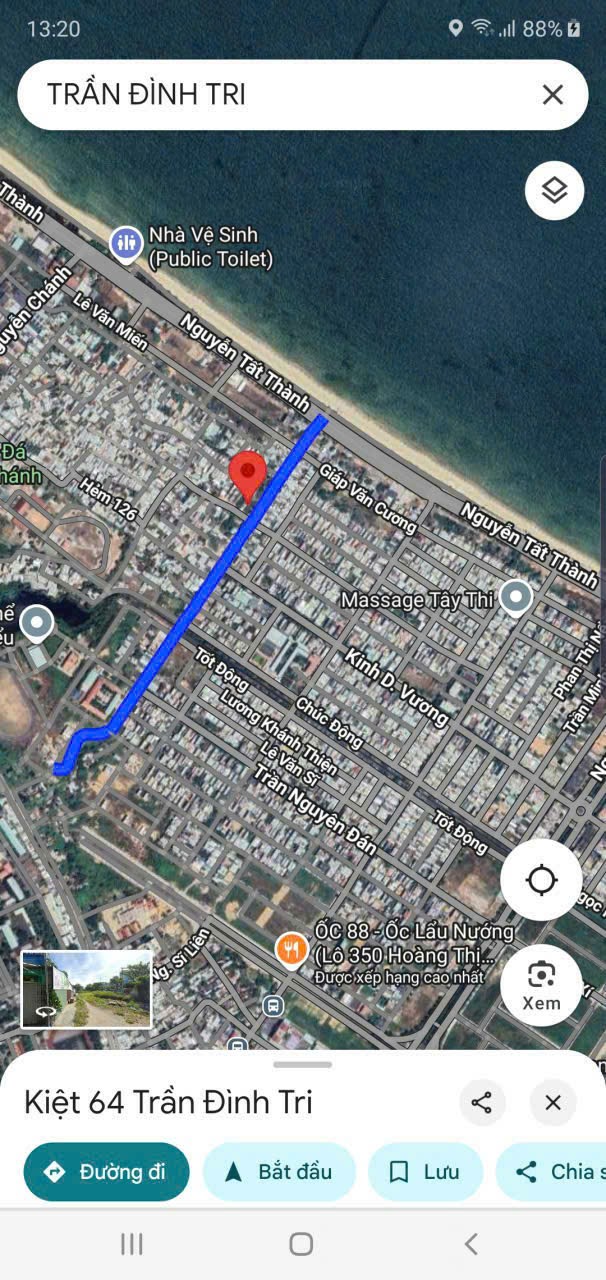The height and width of the screenshot is (1280, 606).
Task: Start navigation with Bắt đầu
Action: click(279, 1172)
